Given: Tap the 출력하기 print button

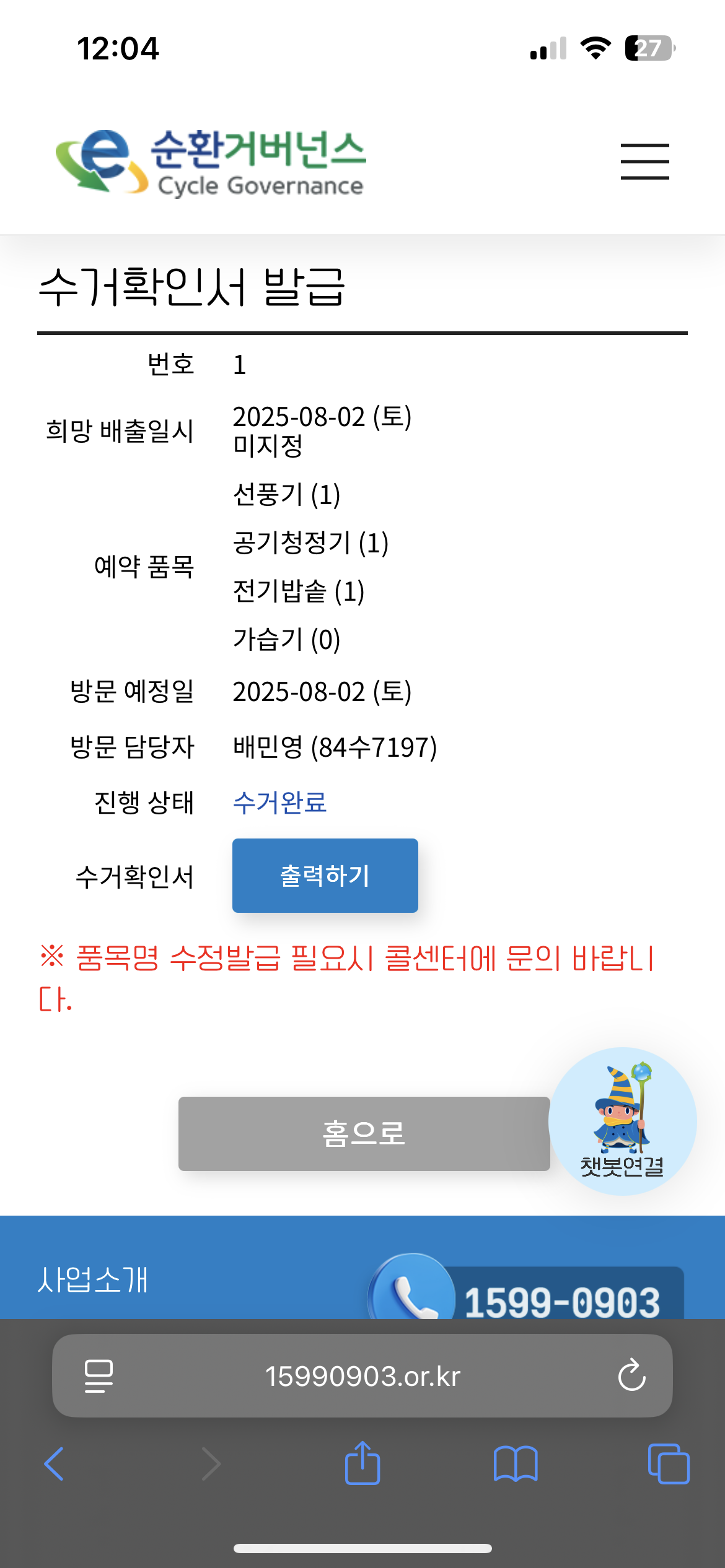Looking at the screenshot, I should pyautogui.click(x=325, y=875).
